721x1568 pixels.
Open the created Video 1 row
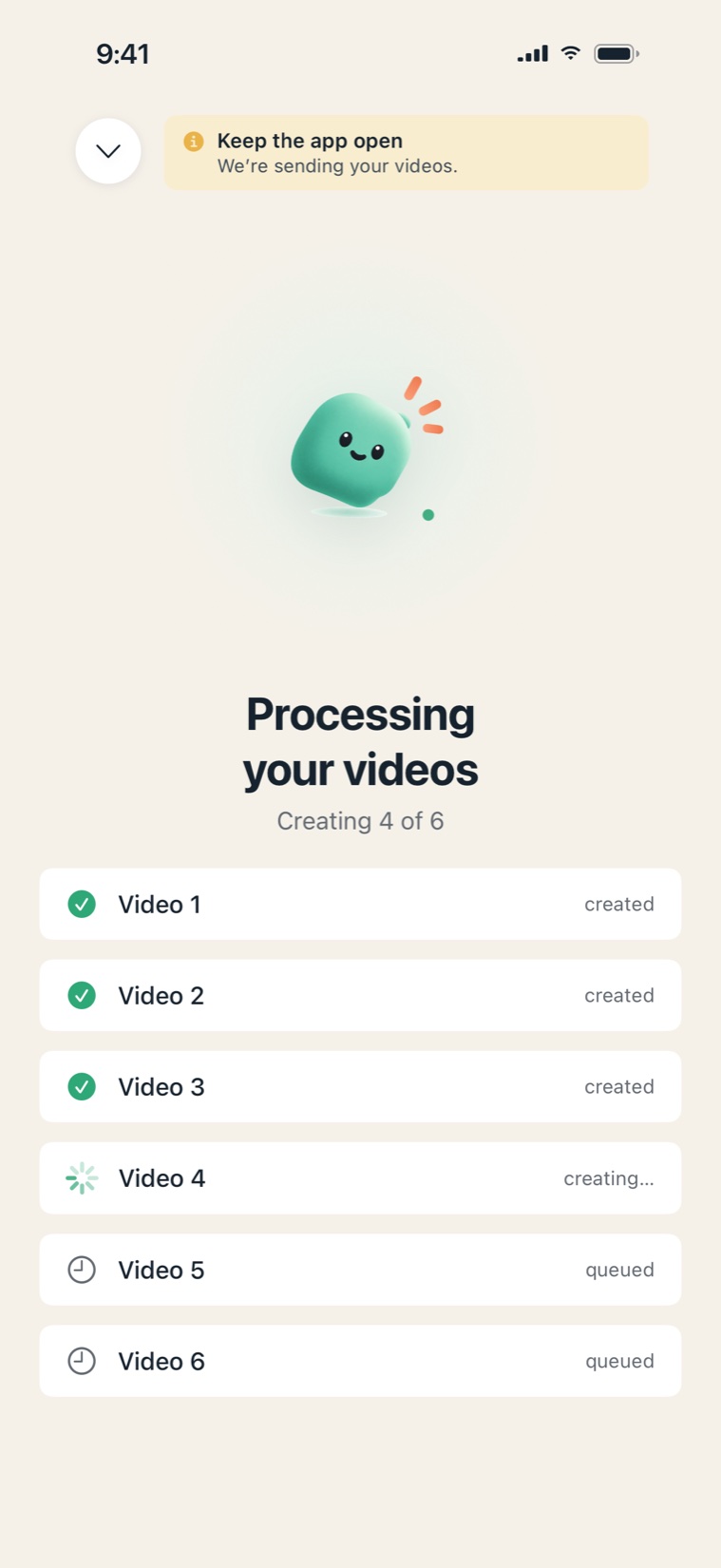click(x=360, y=904)
